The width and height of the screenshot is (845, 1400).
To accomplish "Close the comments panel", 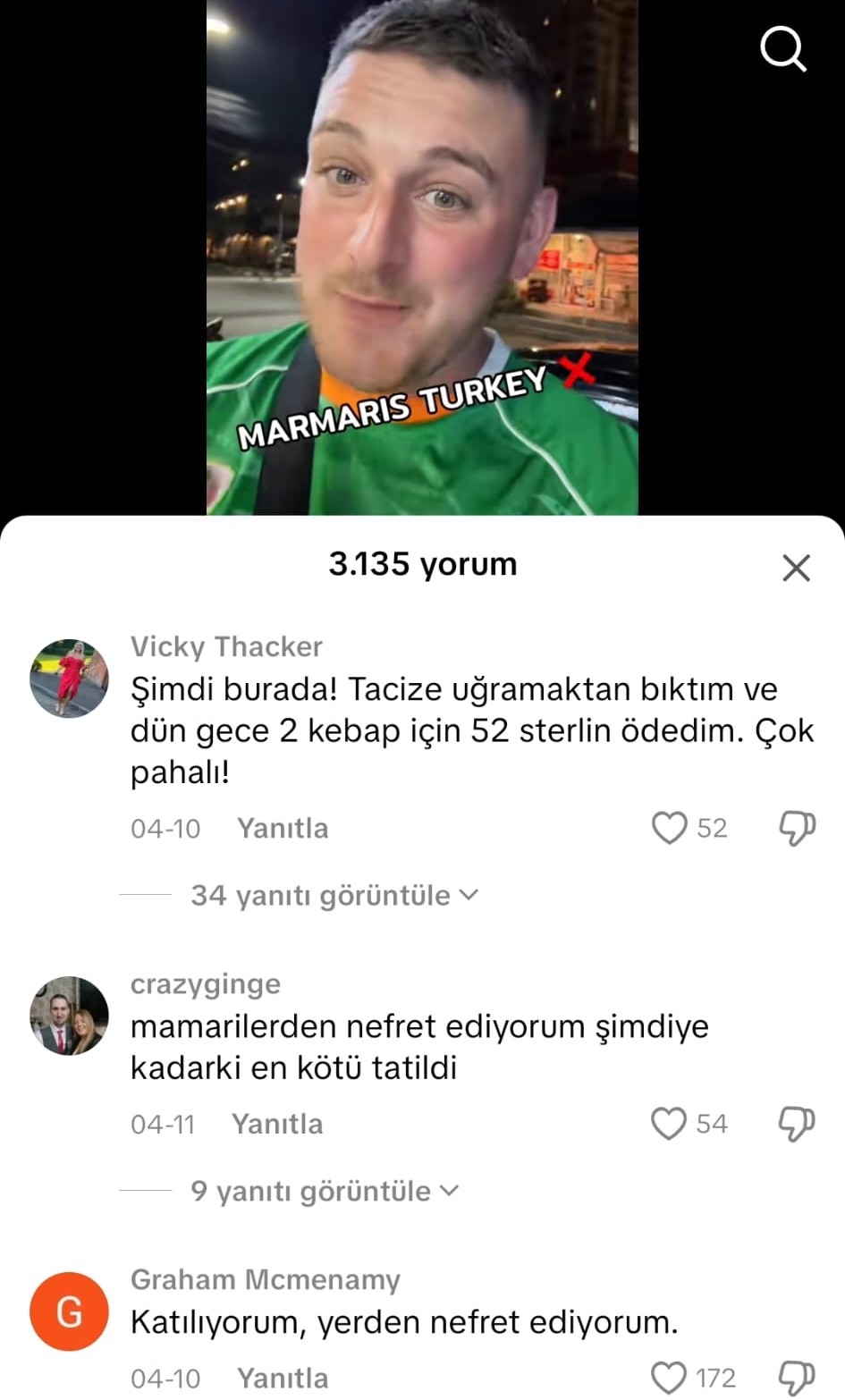I will pyautogui.click(x=795, y=568).
